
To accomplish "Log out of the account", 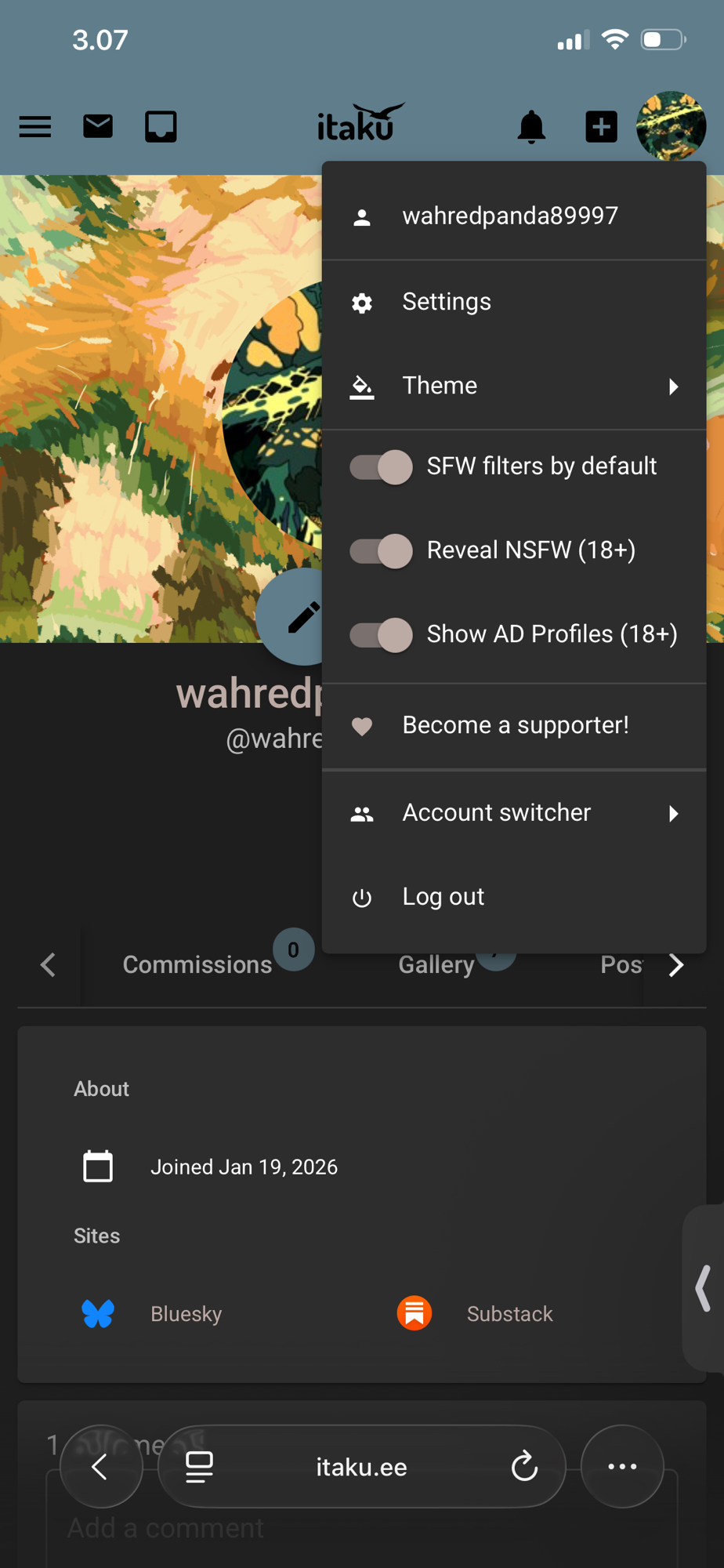I will coord(443,897).
